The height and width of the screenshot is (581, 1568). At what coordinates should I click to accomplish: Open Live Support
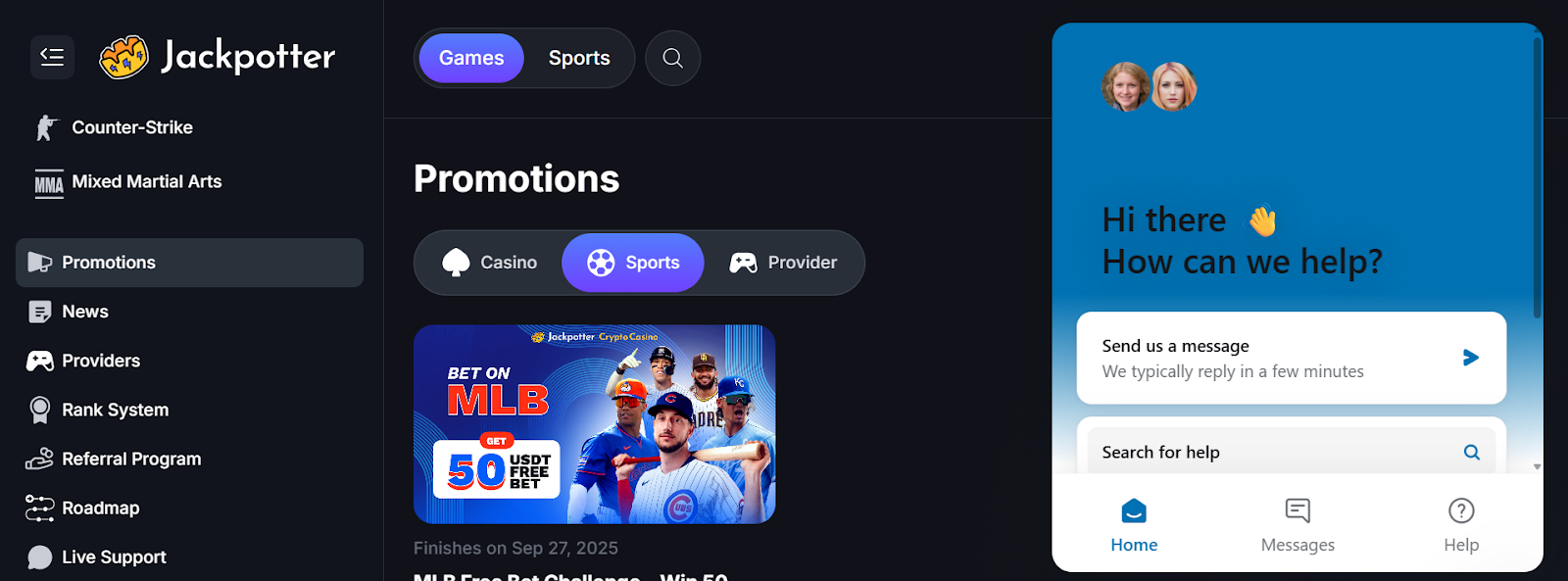(x=114, y=557)
